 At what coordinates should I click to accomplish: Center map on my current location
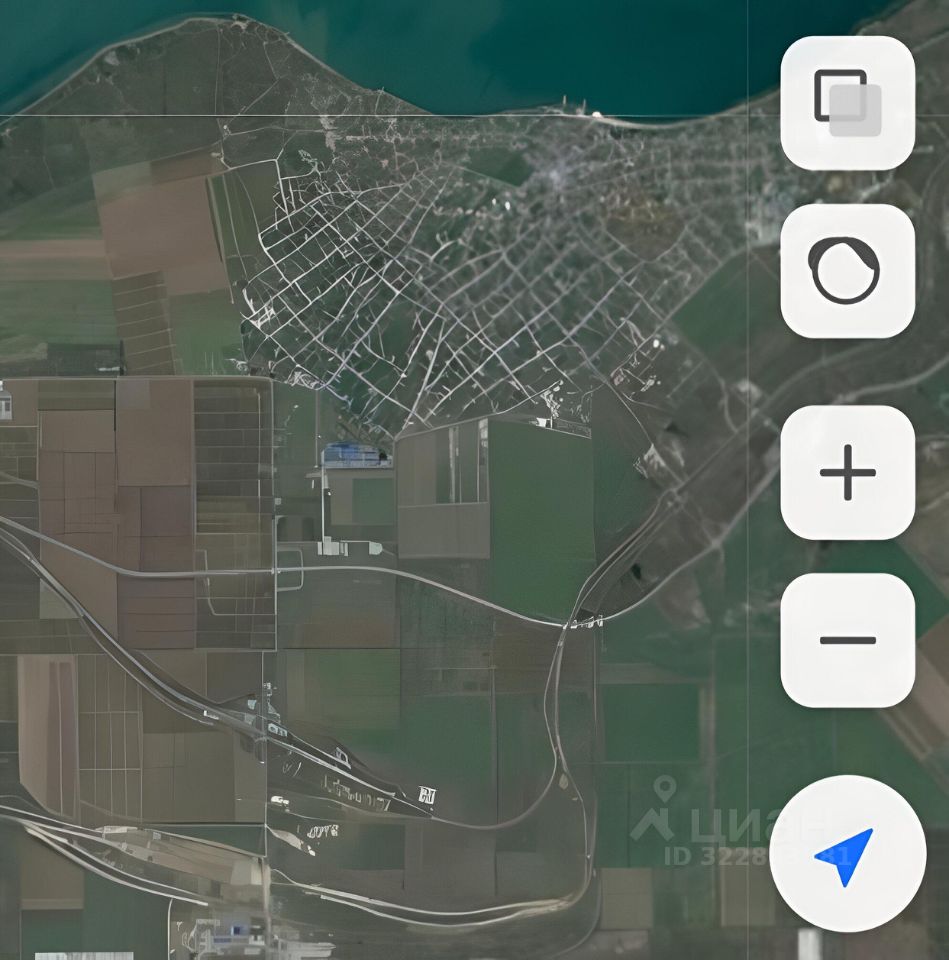click(847, 853)
